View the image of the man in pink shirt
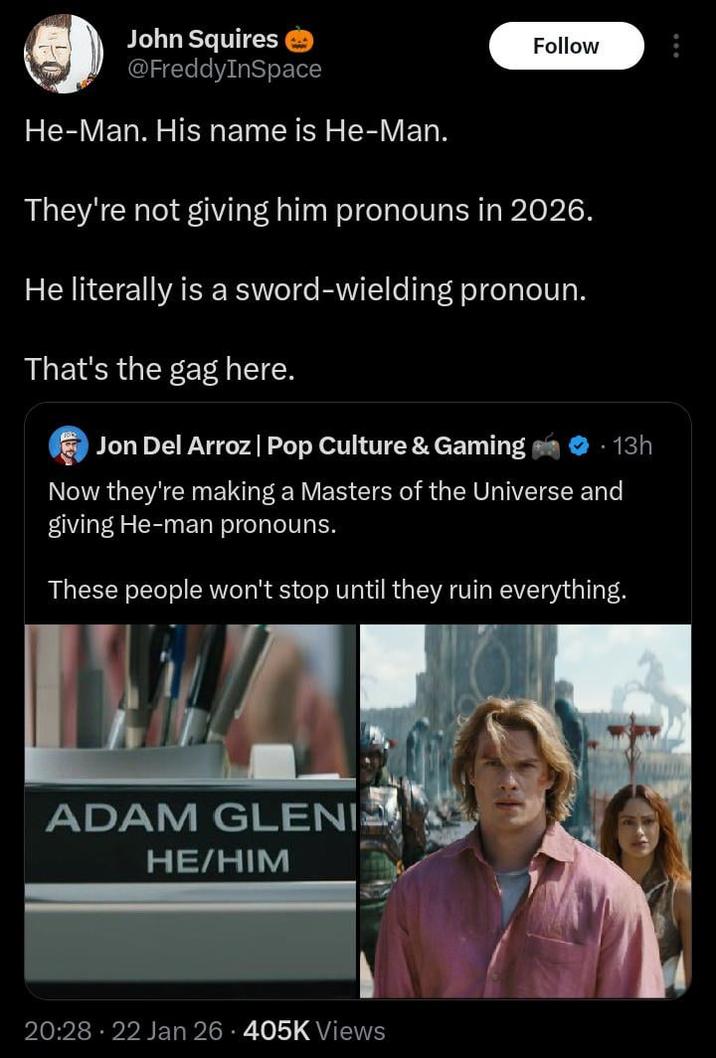The height and width of the screenshot is (1058, 716). click(x=525, y=810)
